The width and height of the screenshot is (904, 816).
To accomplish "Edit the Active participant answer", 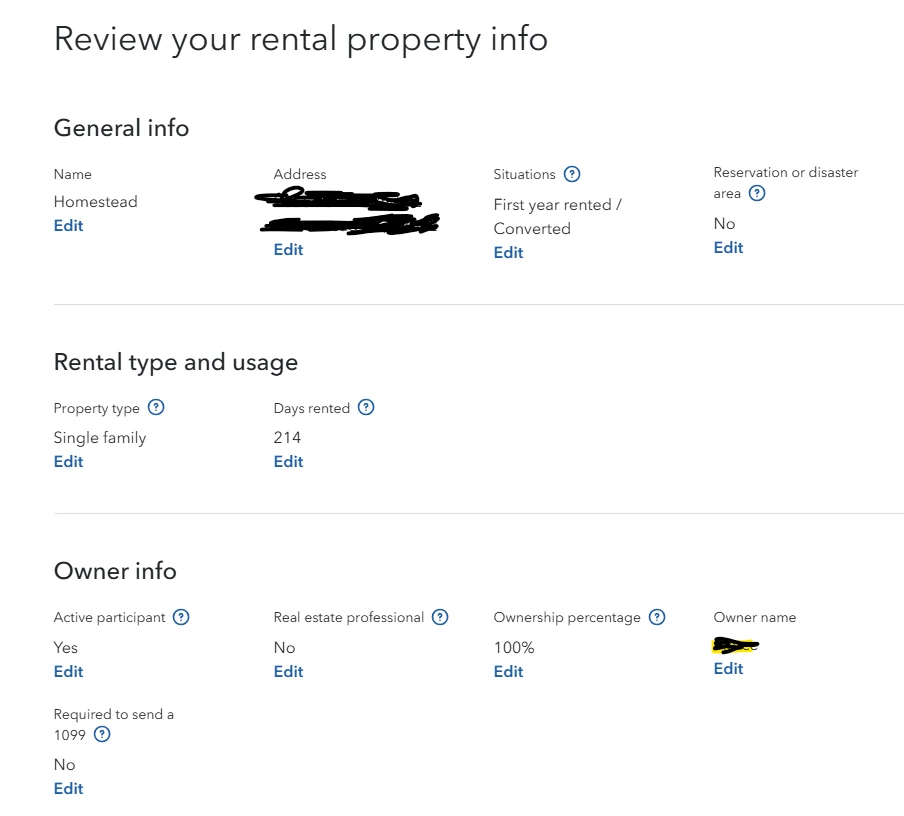I will [x=68, y=671].
